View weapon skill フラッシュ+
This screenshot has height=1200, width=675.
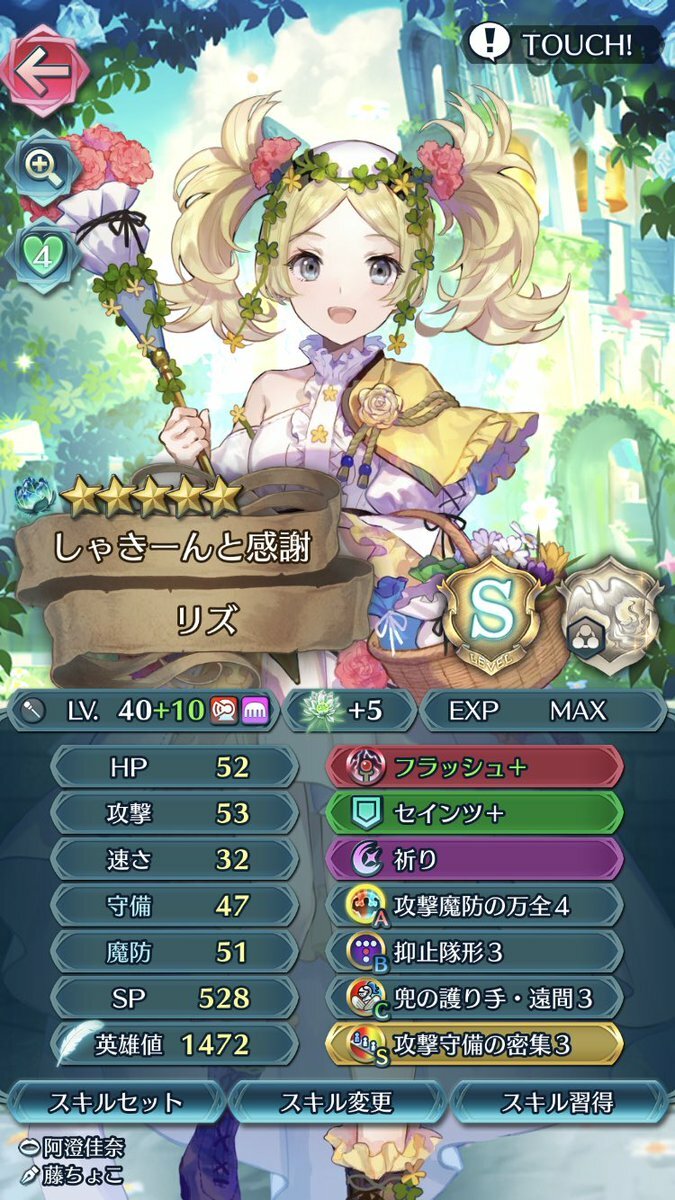(x=474, y=767)
